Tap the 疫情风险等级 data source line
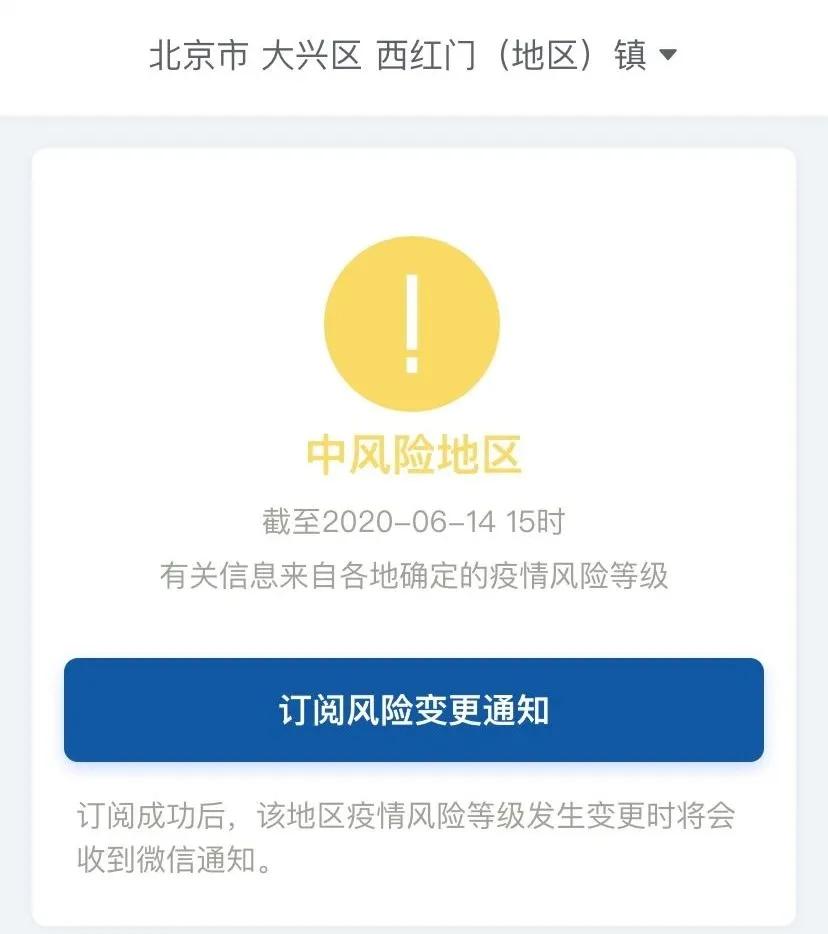 tap(412, 574)
